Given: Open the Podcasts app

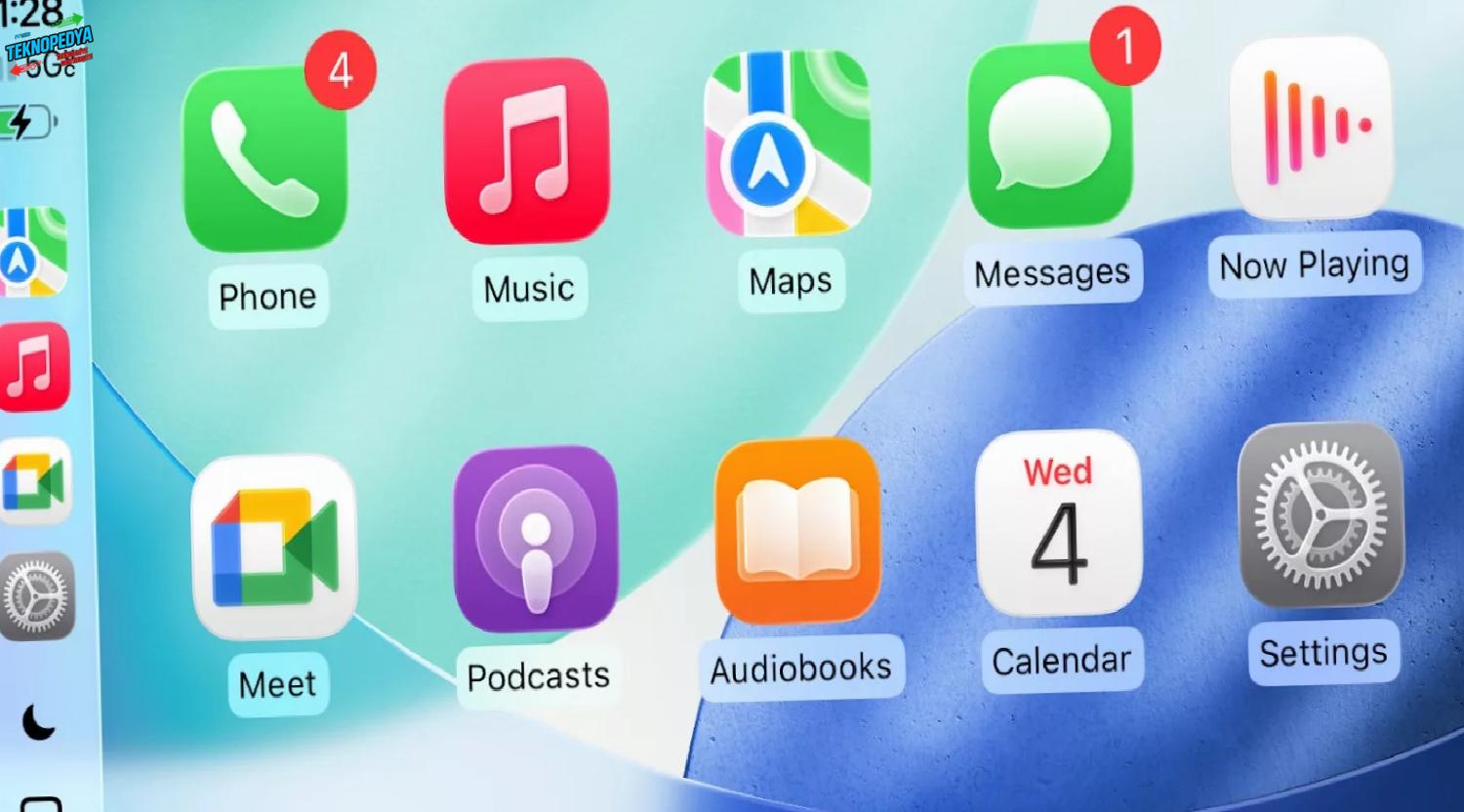Looking at the screenshot, I should 536,540.
